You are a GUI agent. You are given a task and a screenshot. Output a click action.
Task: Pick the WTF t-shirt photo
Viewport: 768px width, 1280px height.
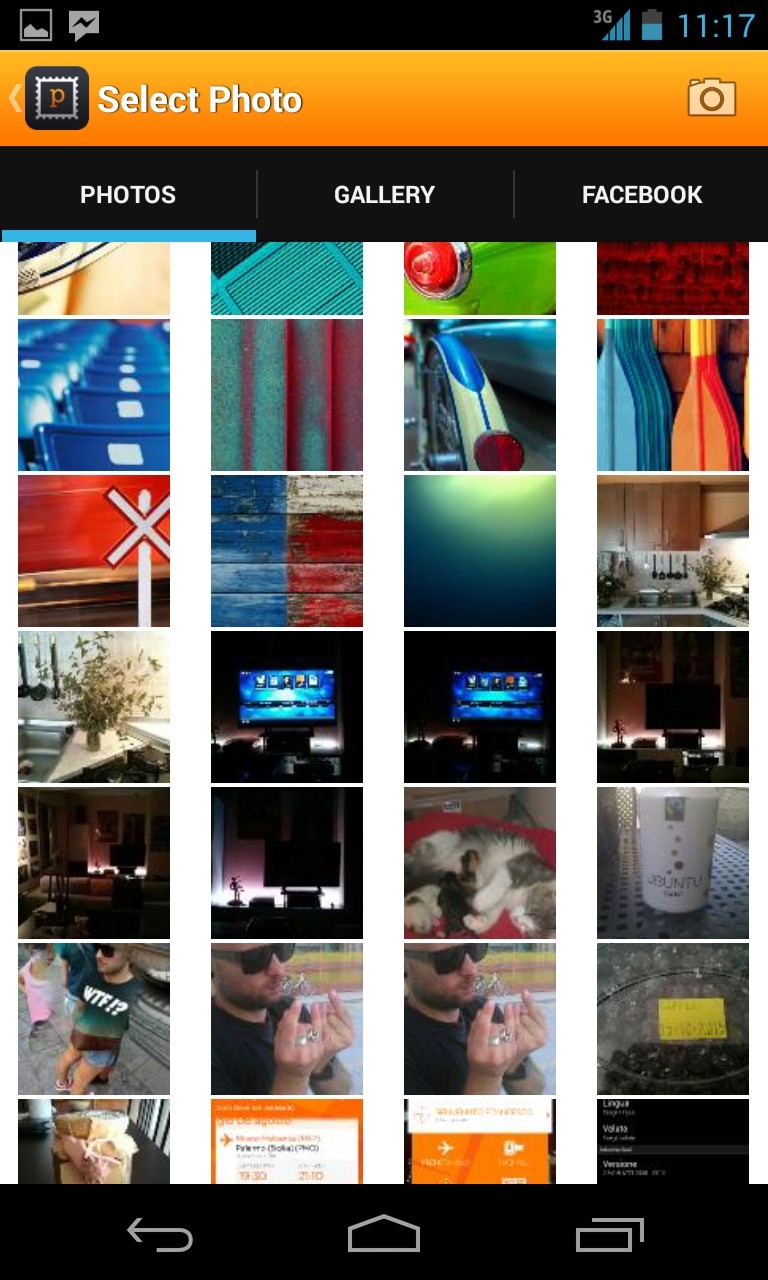click(94, 1019)
